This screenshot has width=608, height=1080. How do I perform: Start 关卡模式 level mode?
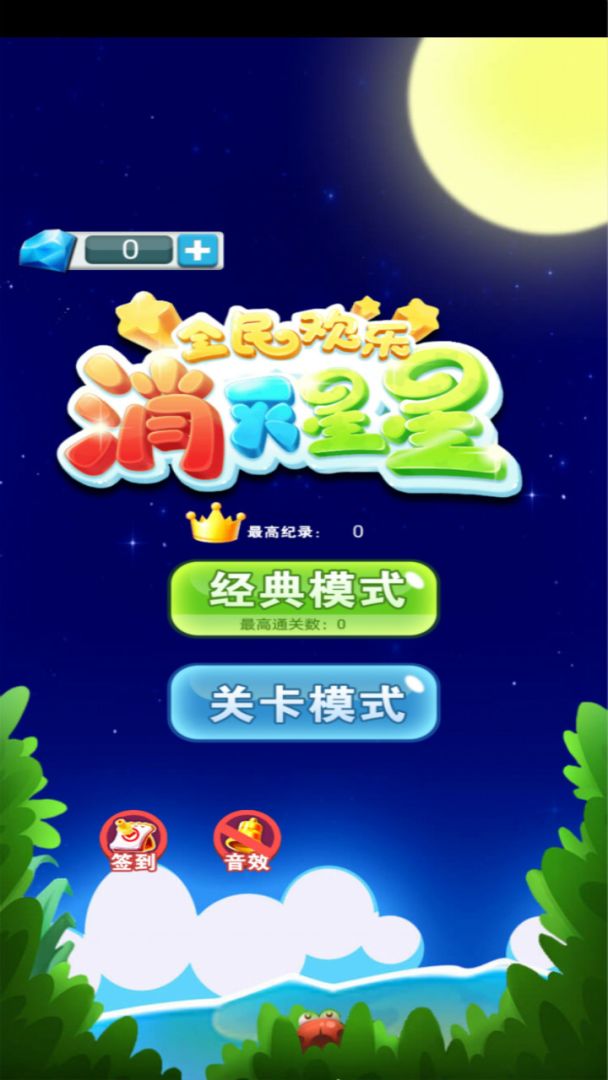point(304,703)
